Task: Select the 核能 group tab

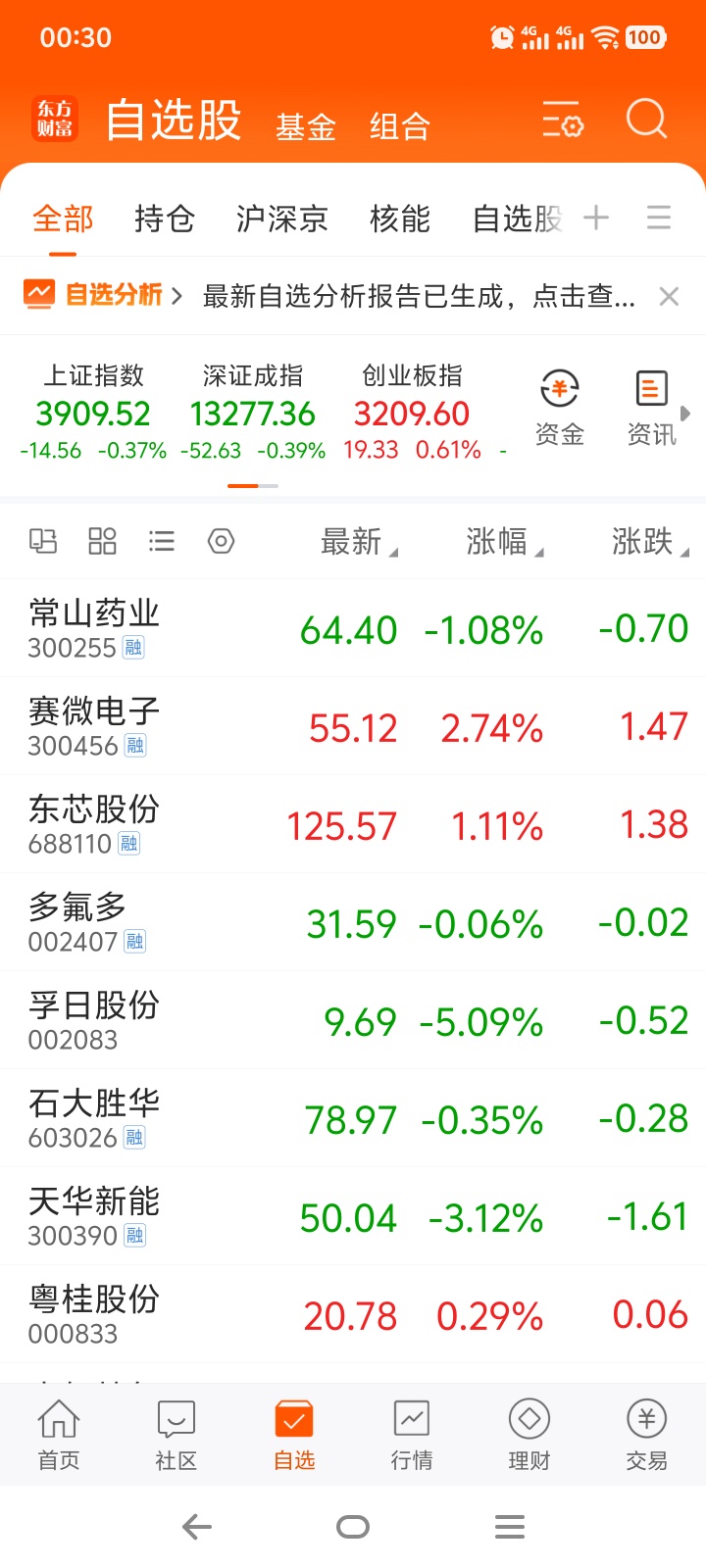Action: click(x=399, y=219)
